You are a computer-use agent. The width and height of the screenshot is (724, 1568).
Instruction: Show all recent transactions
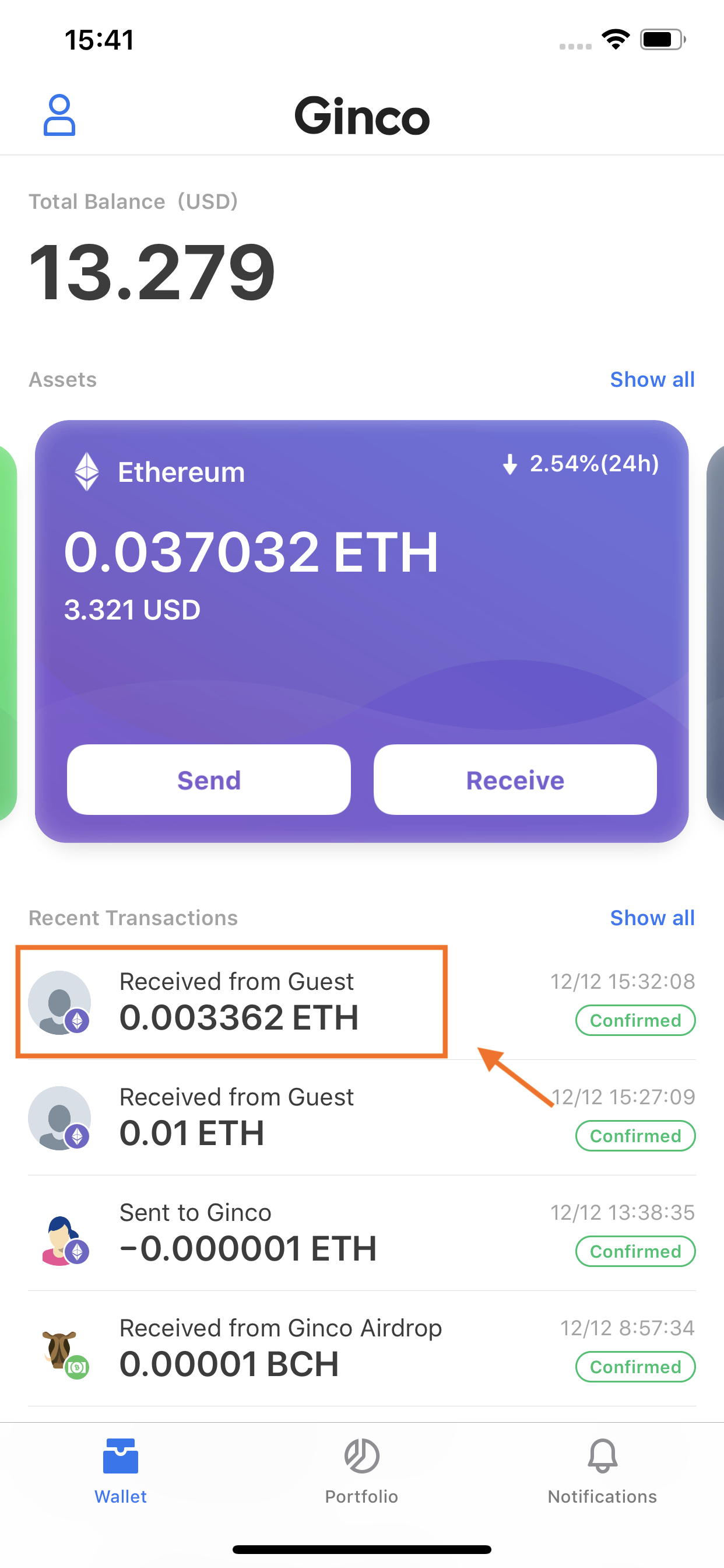(x=652, y=918)
